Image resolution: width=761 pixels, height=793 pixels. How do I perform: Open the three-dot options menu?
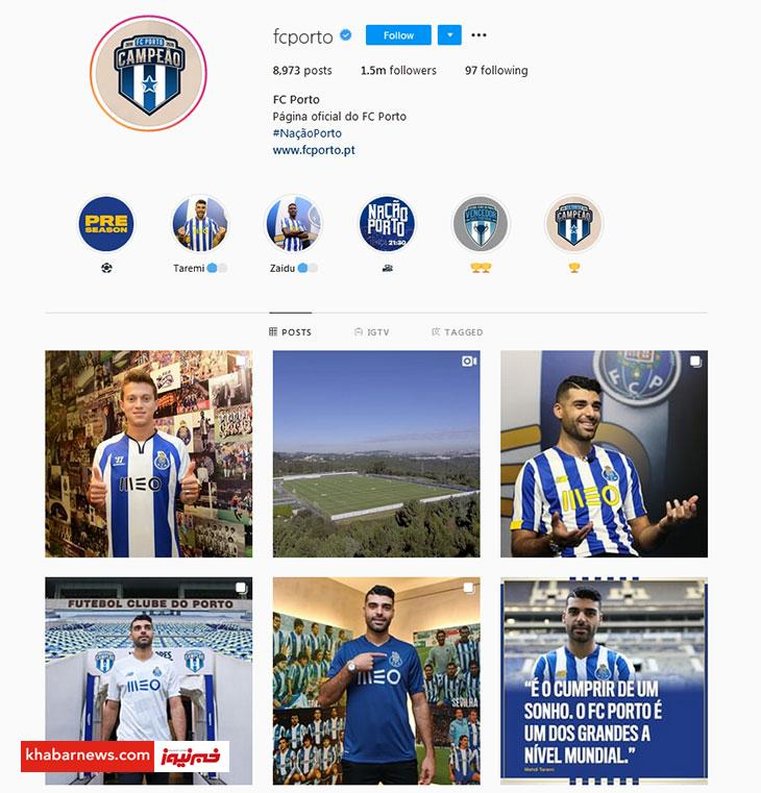[x=479, y=35]
